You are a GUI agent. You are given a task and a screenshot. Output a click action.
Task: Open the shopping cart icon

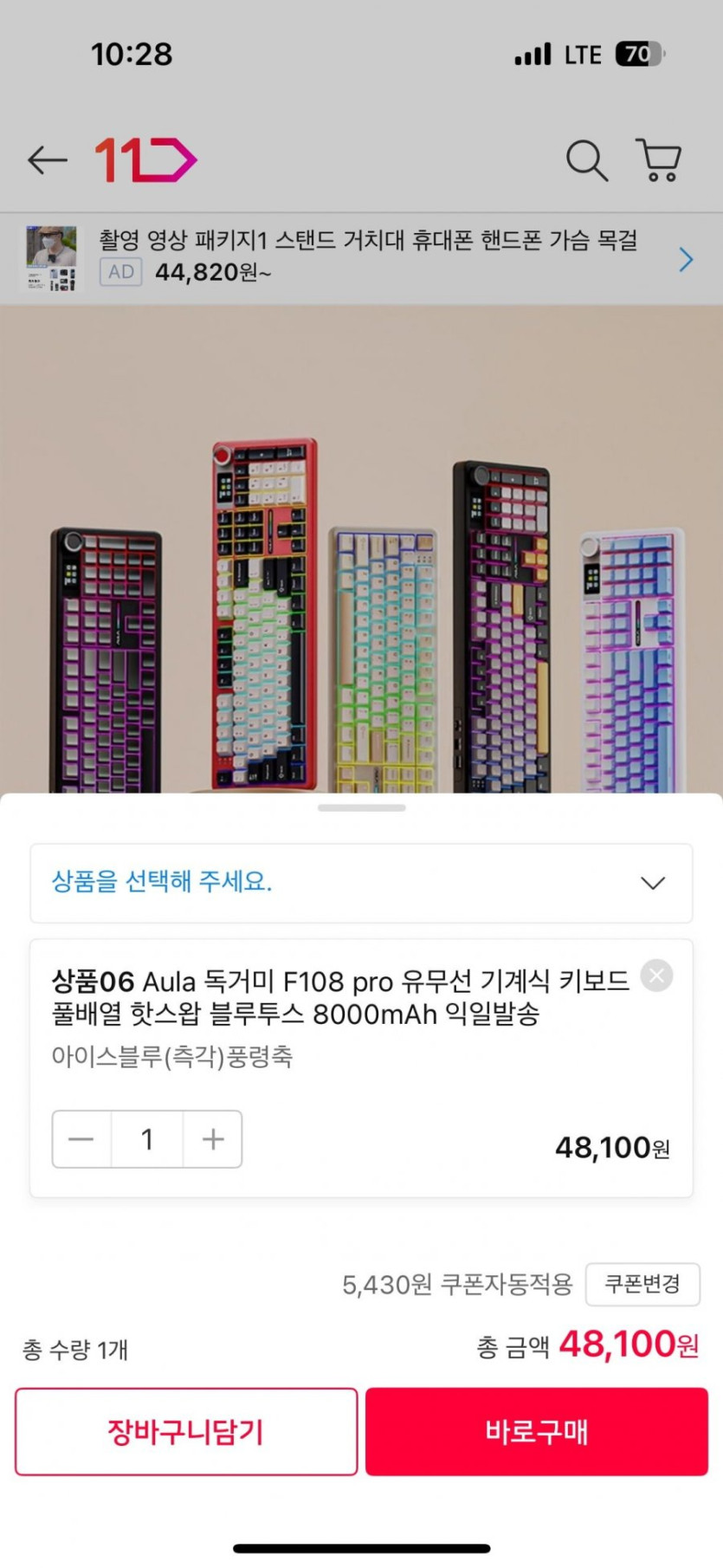point(659,159)
